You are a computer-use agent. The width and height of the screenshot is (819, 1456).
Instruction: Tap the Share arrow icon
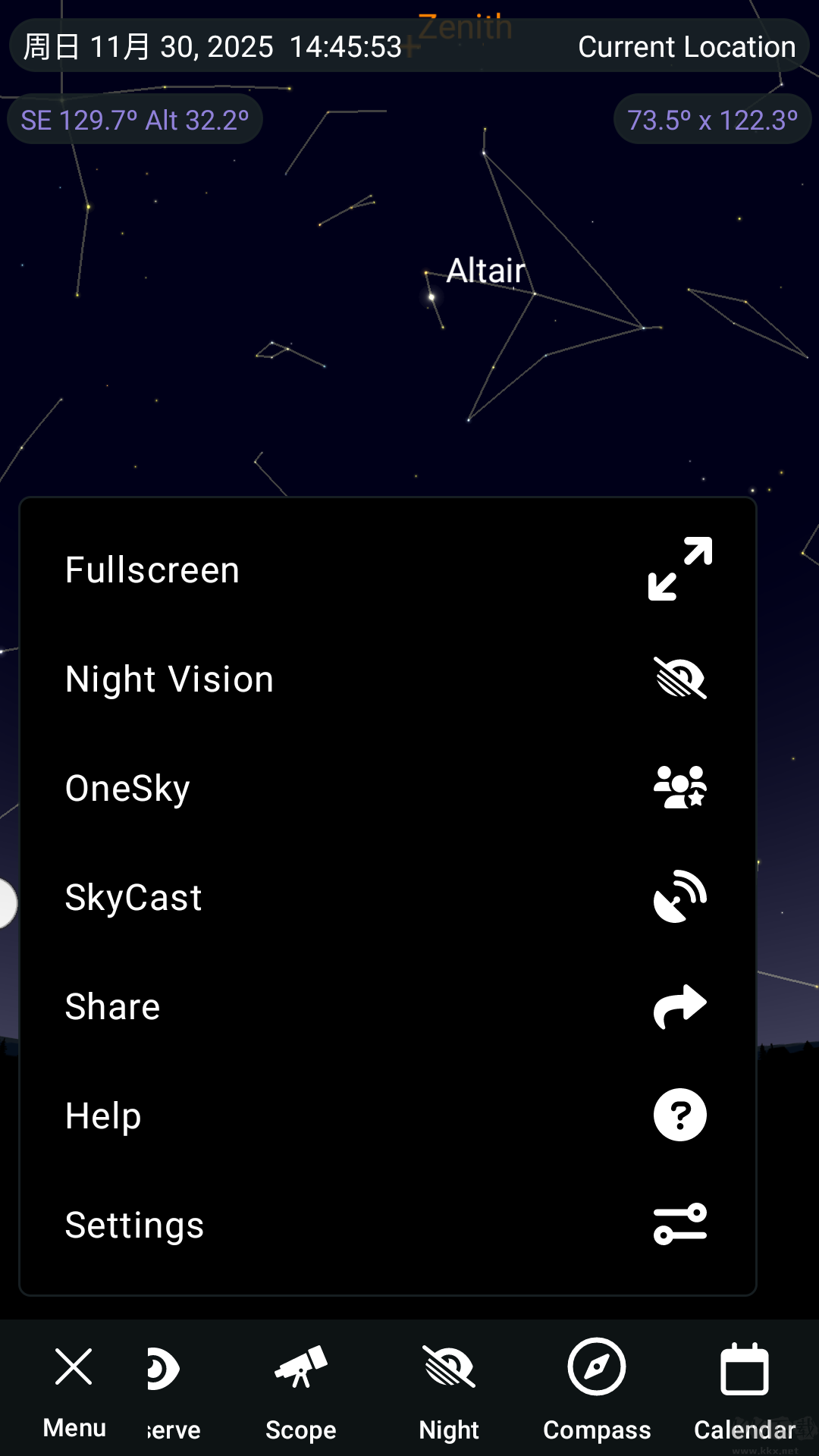679,1006
